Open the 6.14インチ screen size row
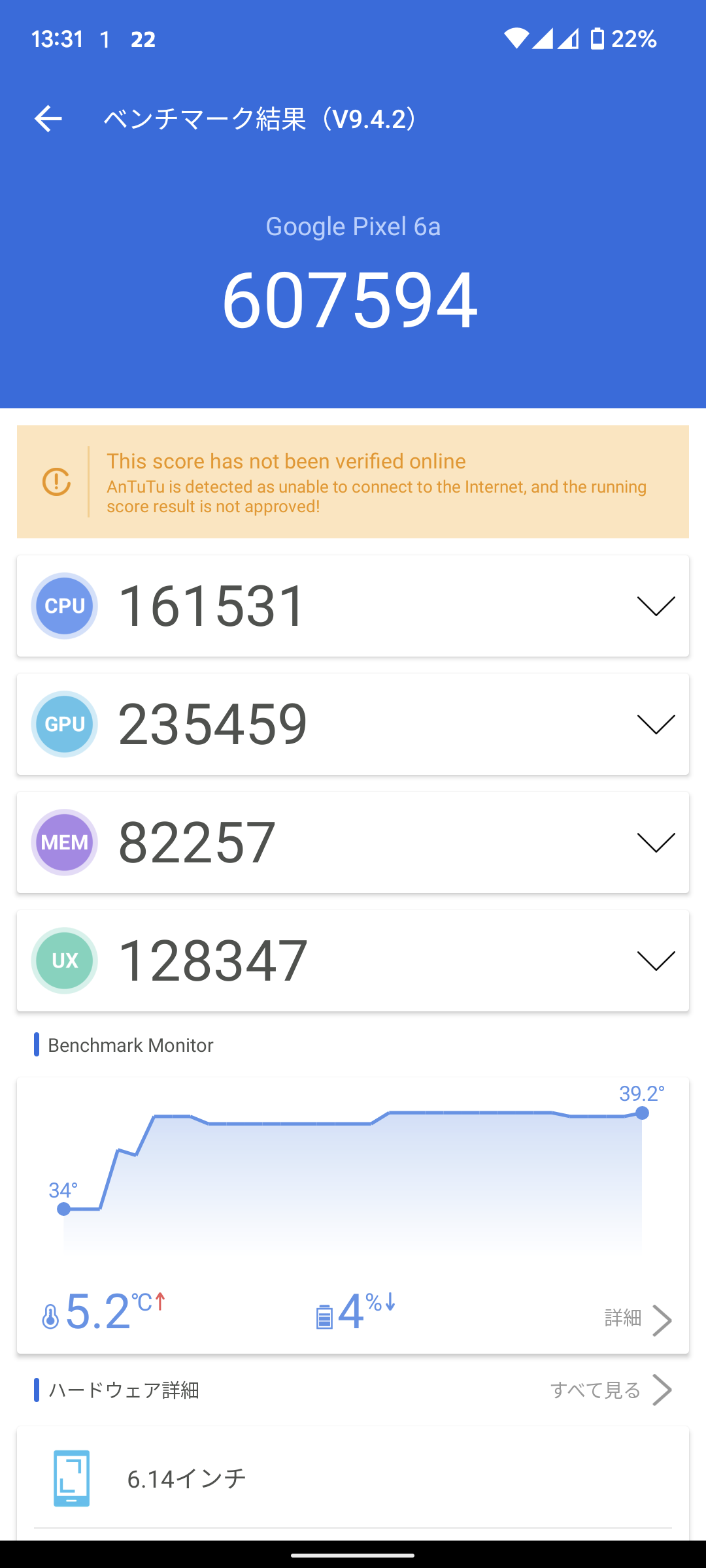The image size is (706, 1568). click(353, 1478)
